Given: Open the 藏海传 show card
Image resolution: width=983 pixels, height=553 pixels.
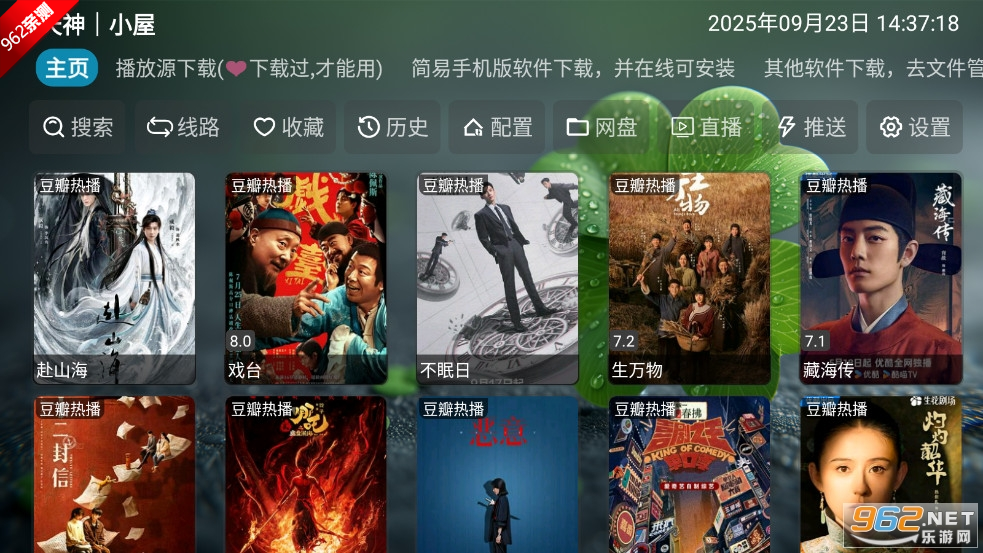Looking at the screenshot, I should tap(881, 279).
